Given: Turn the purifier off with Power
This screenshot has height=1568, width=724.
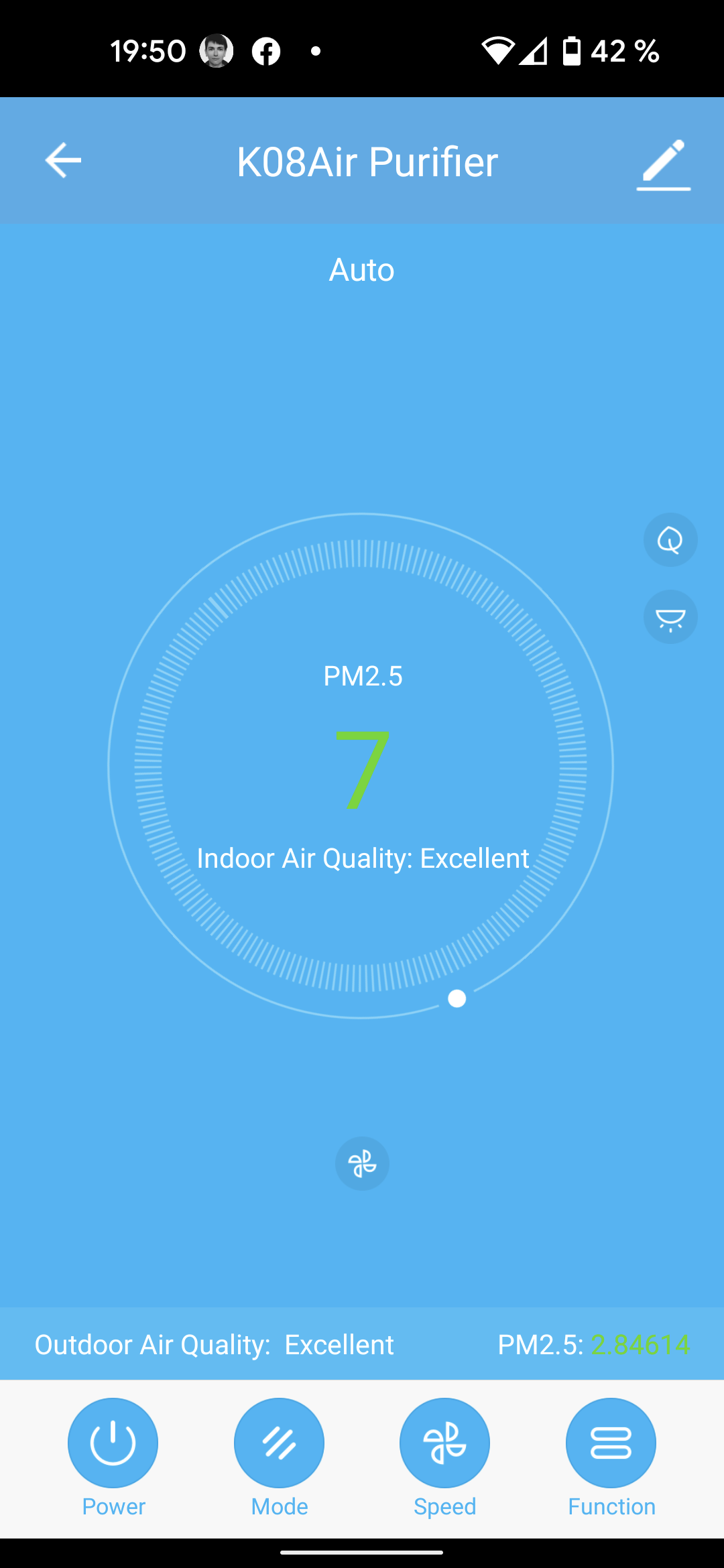Looking at the screenshot, I should (x=113, y=1443).
